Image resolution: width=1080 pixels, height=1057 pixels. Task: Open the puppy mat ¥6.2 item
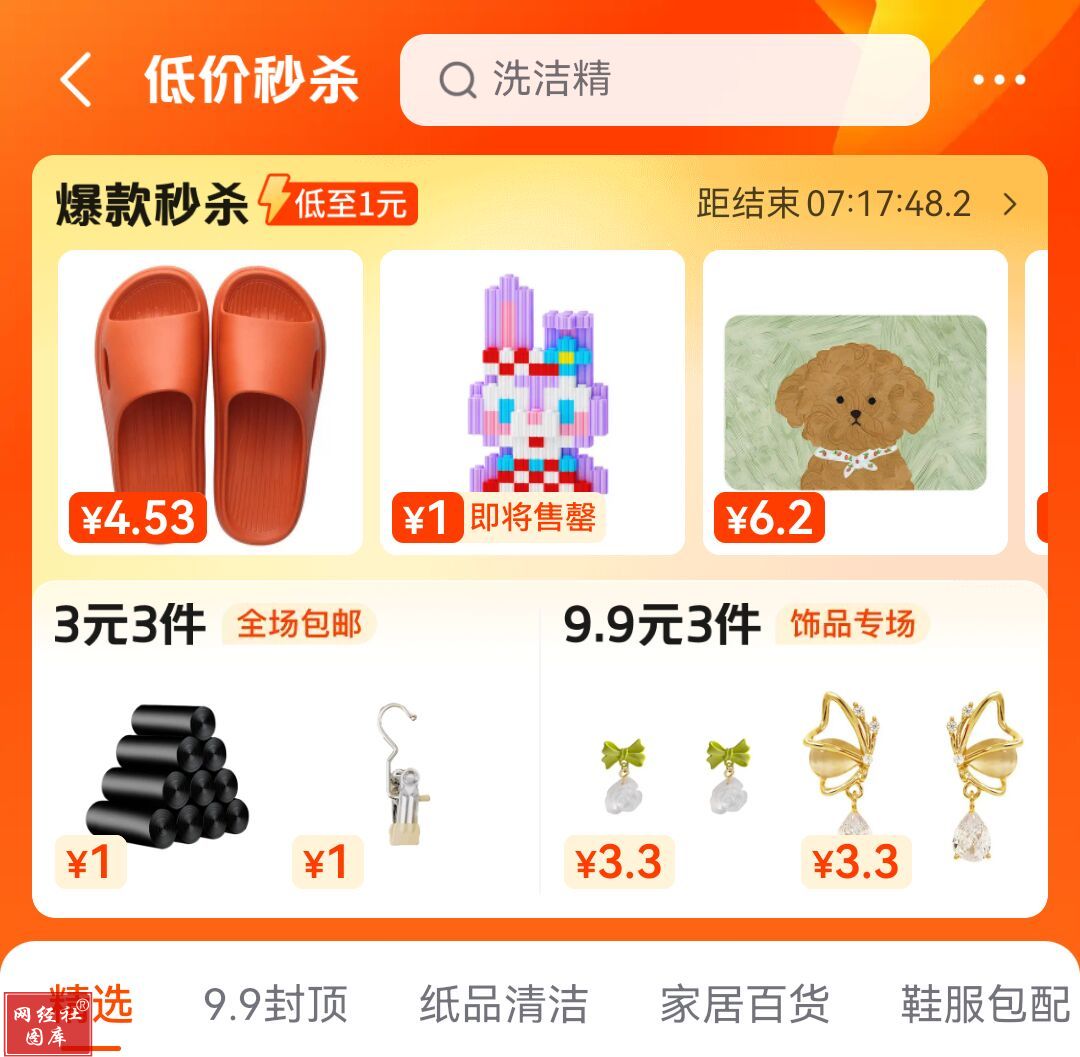point(855,402)
